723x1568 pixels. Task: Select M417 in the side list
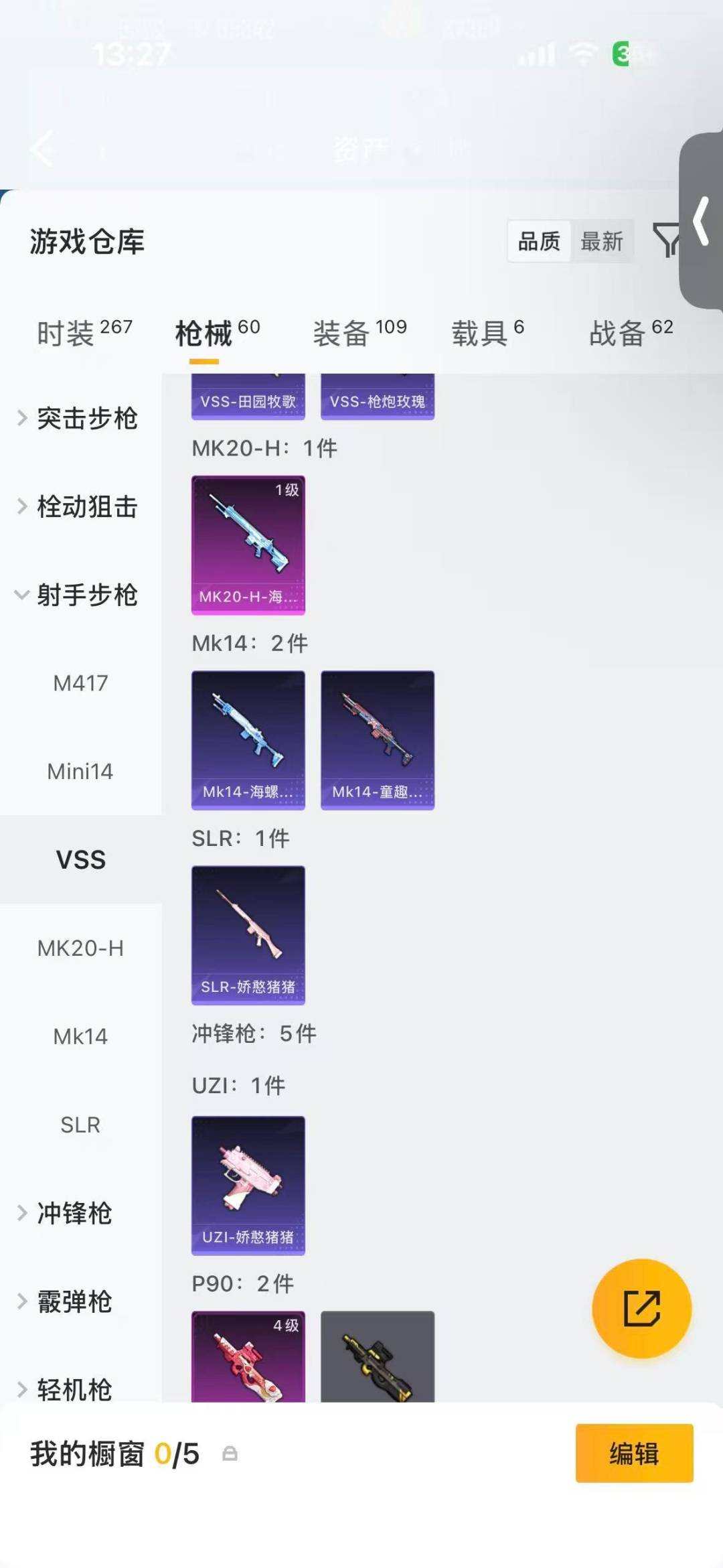pos(80,683)
